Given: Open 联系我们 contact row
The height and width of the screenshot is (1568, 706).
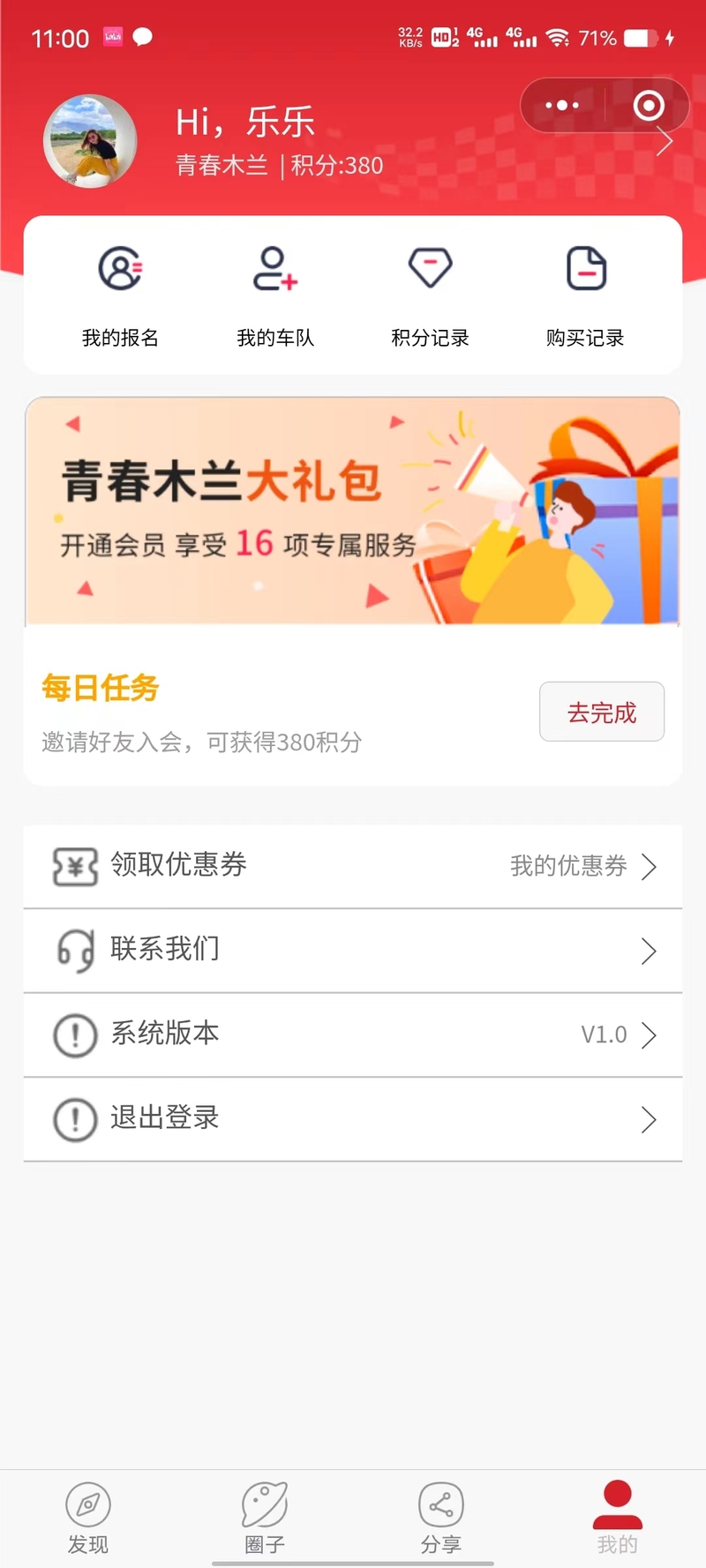Looking at the screenshot, I should tap(353, 950).
